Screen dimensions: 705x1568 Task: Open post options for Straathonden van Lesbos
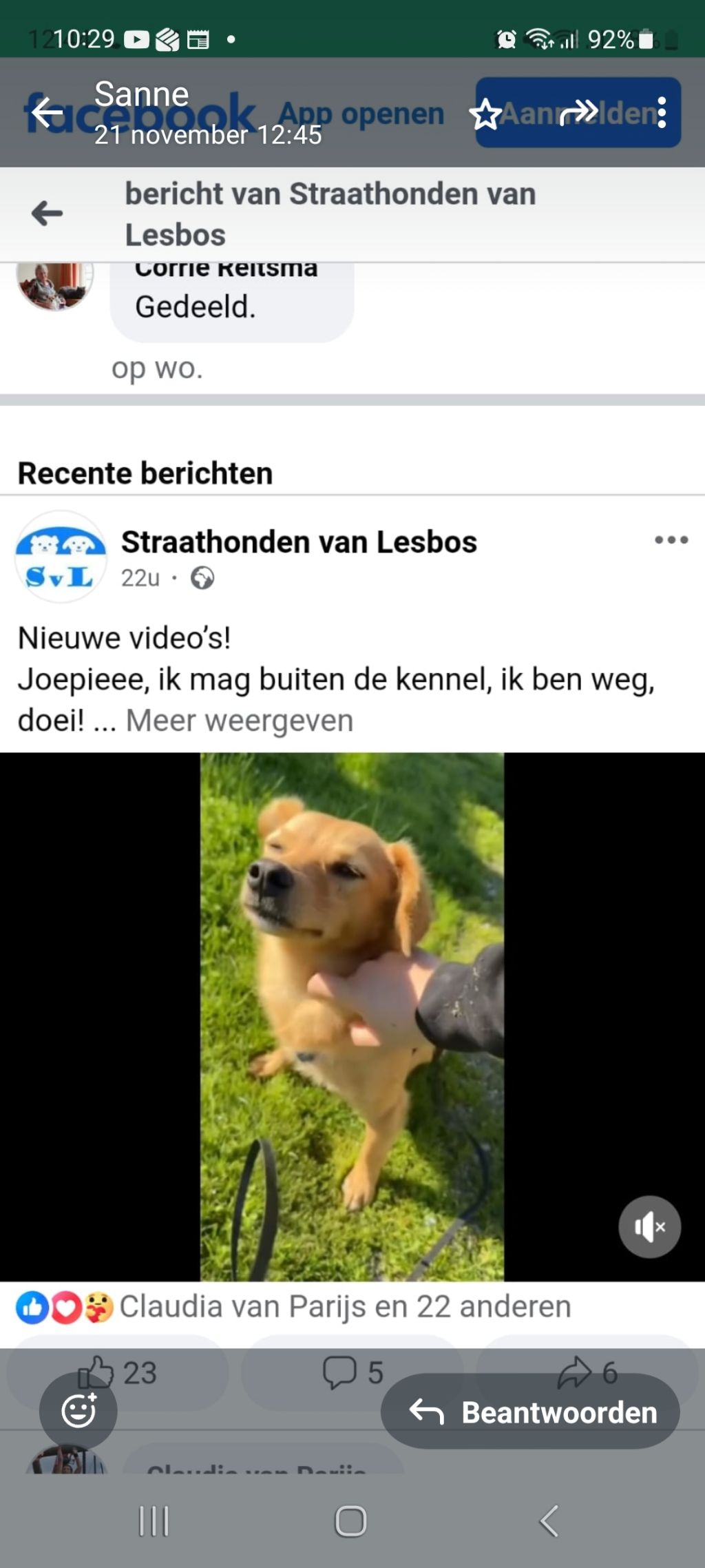click(671, 540)
